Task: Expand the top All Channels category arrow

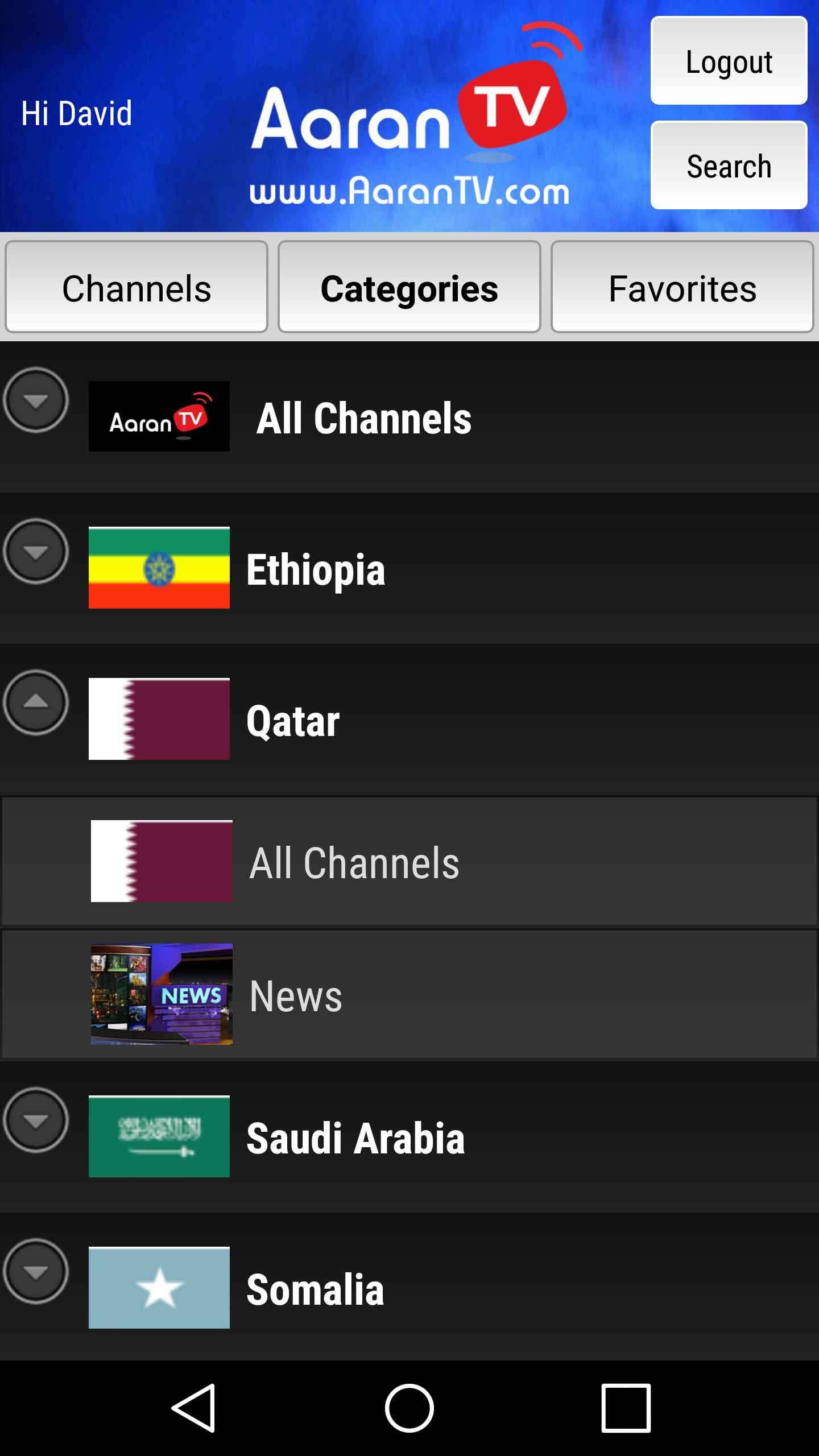Action: (x=36, y=400)
